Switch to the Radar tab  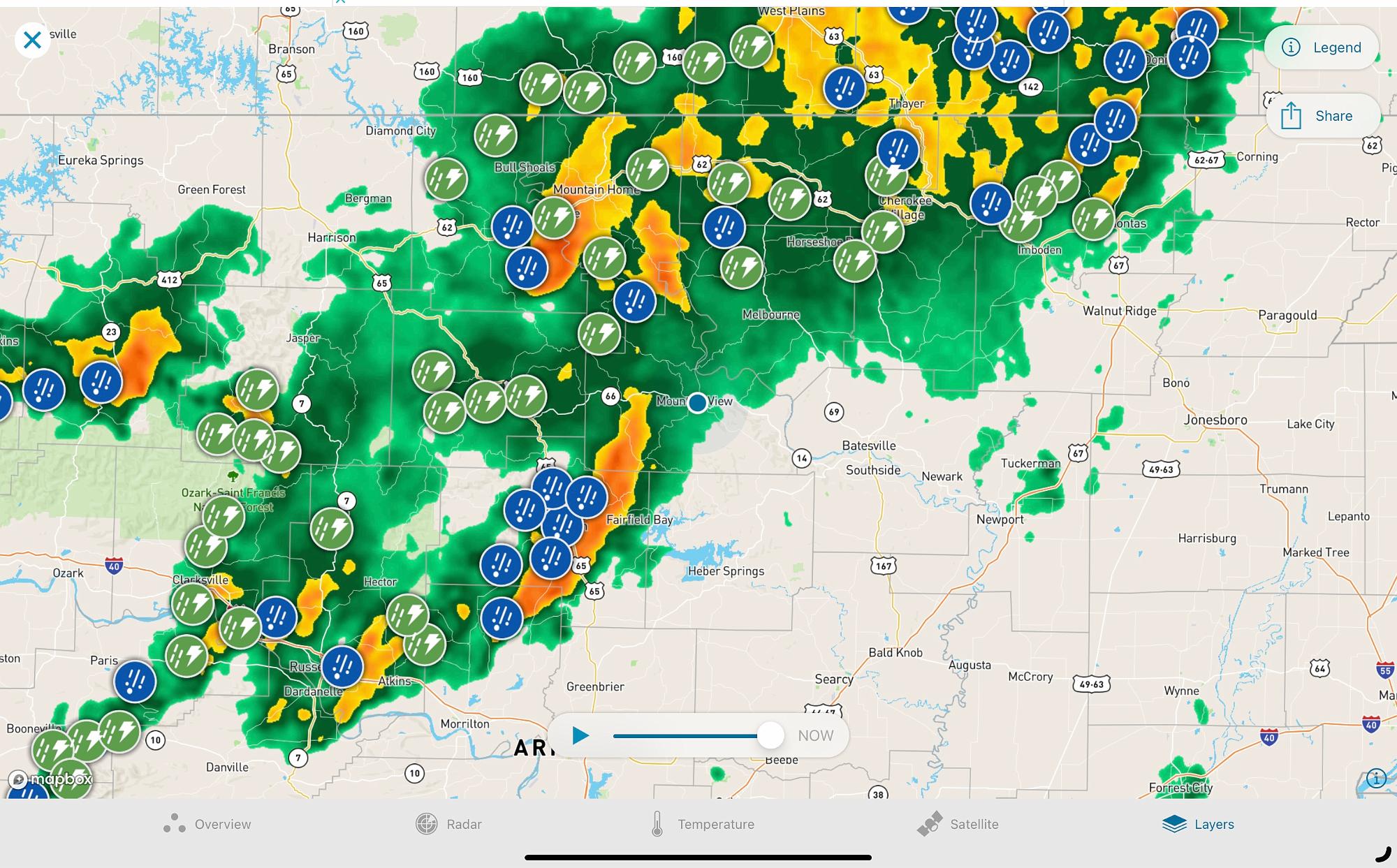[x=448, y=824]
